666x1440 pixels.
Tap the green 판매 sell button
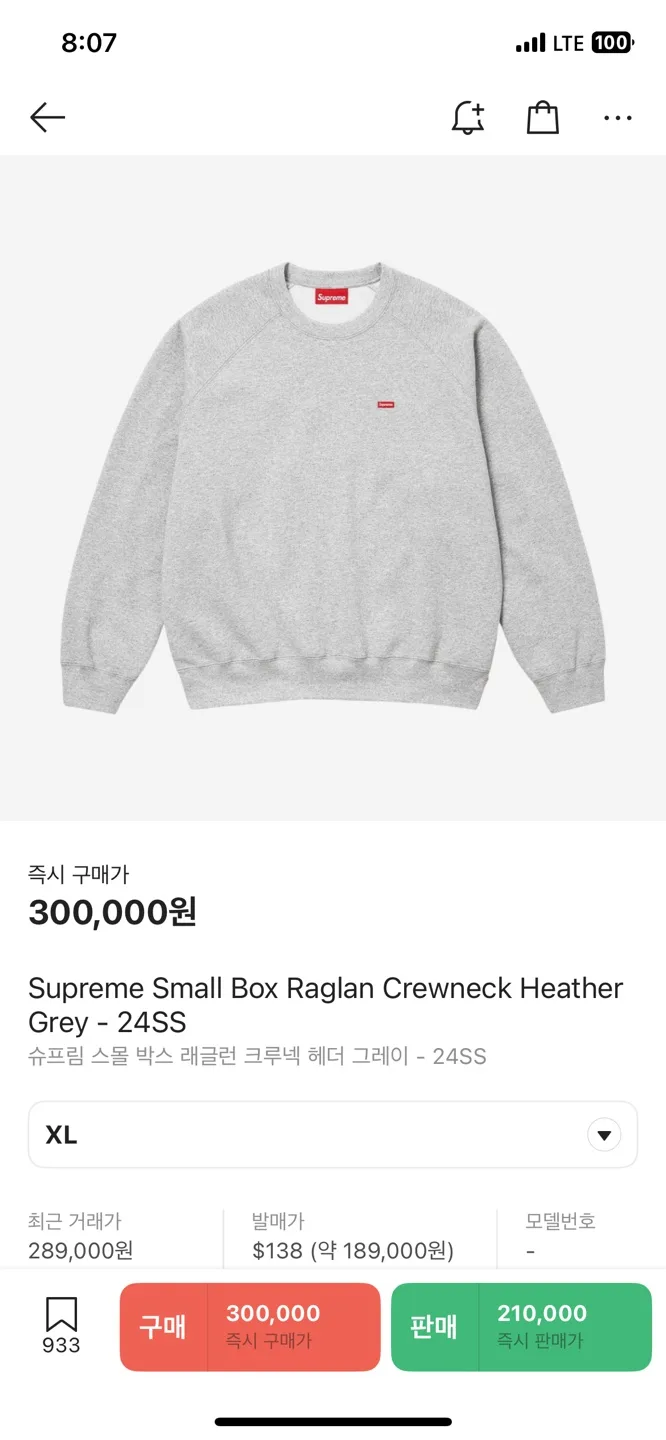pos(521,1326)
